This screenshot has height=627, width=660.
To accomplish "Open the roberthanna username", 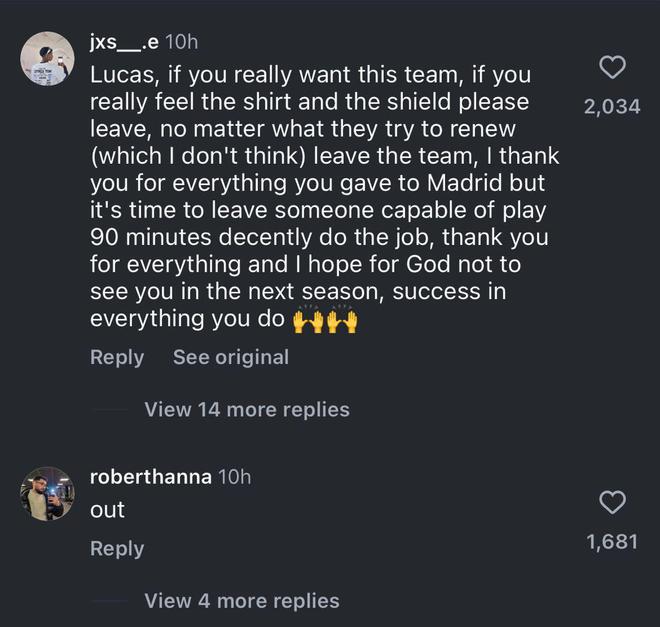I will pyautogui.click(x=150, y=477).
